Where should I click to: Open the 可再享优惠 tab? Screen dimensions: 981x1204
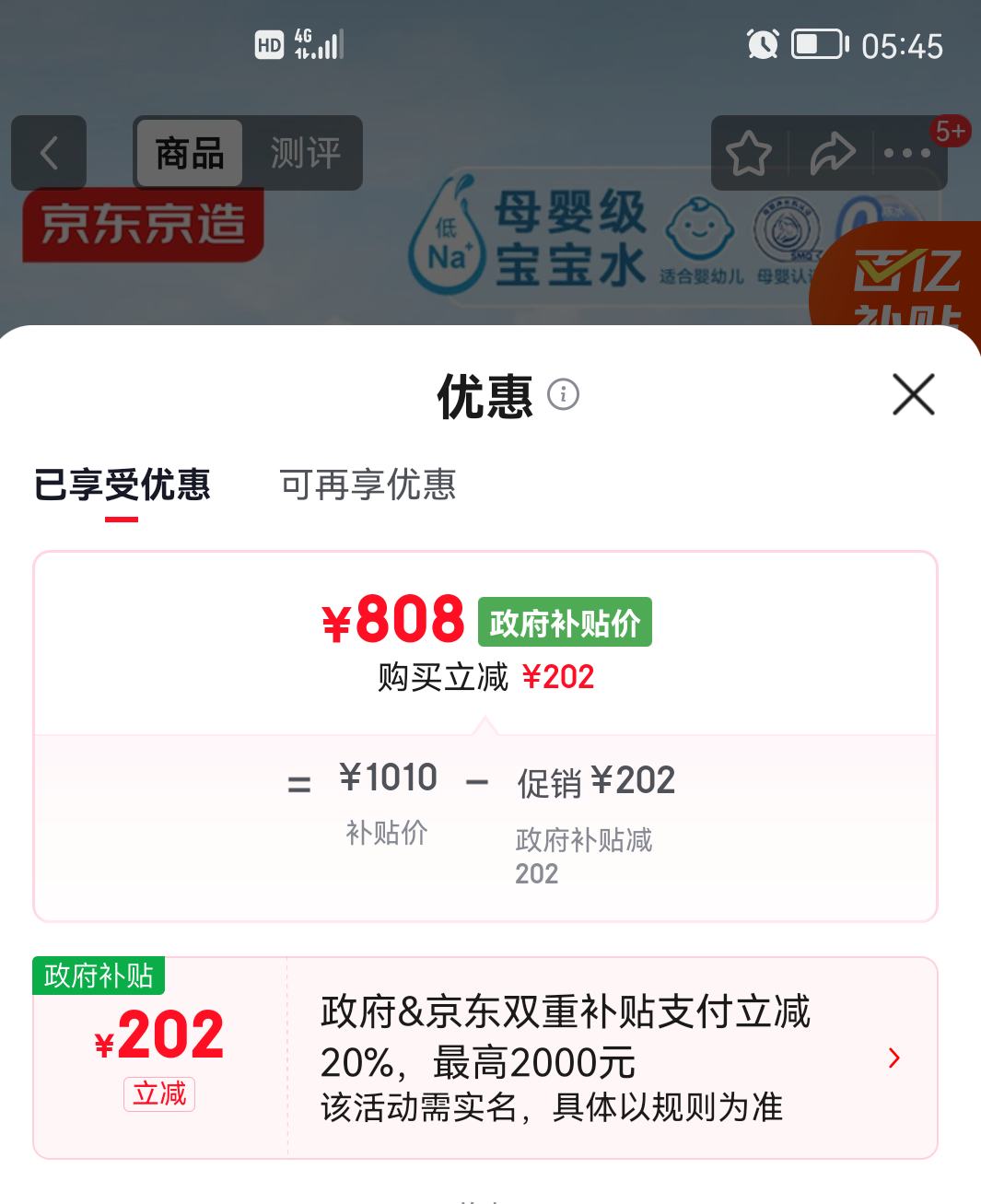coord(368,486)
